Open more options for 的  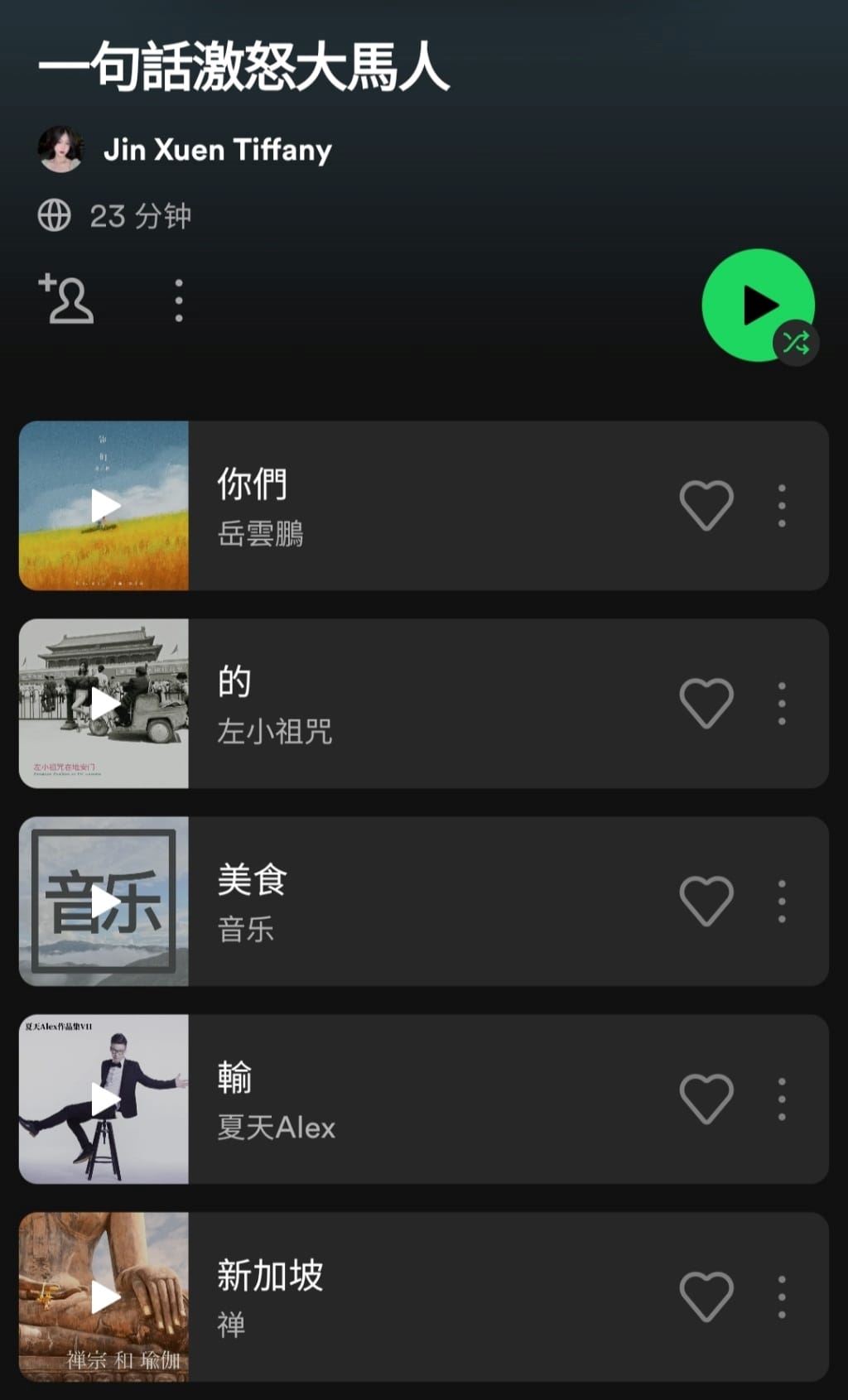[782, 703]
